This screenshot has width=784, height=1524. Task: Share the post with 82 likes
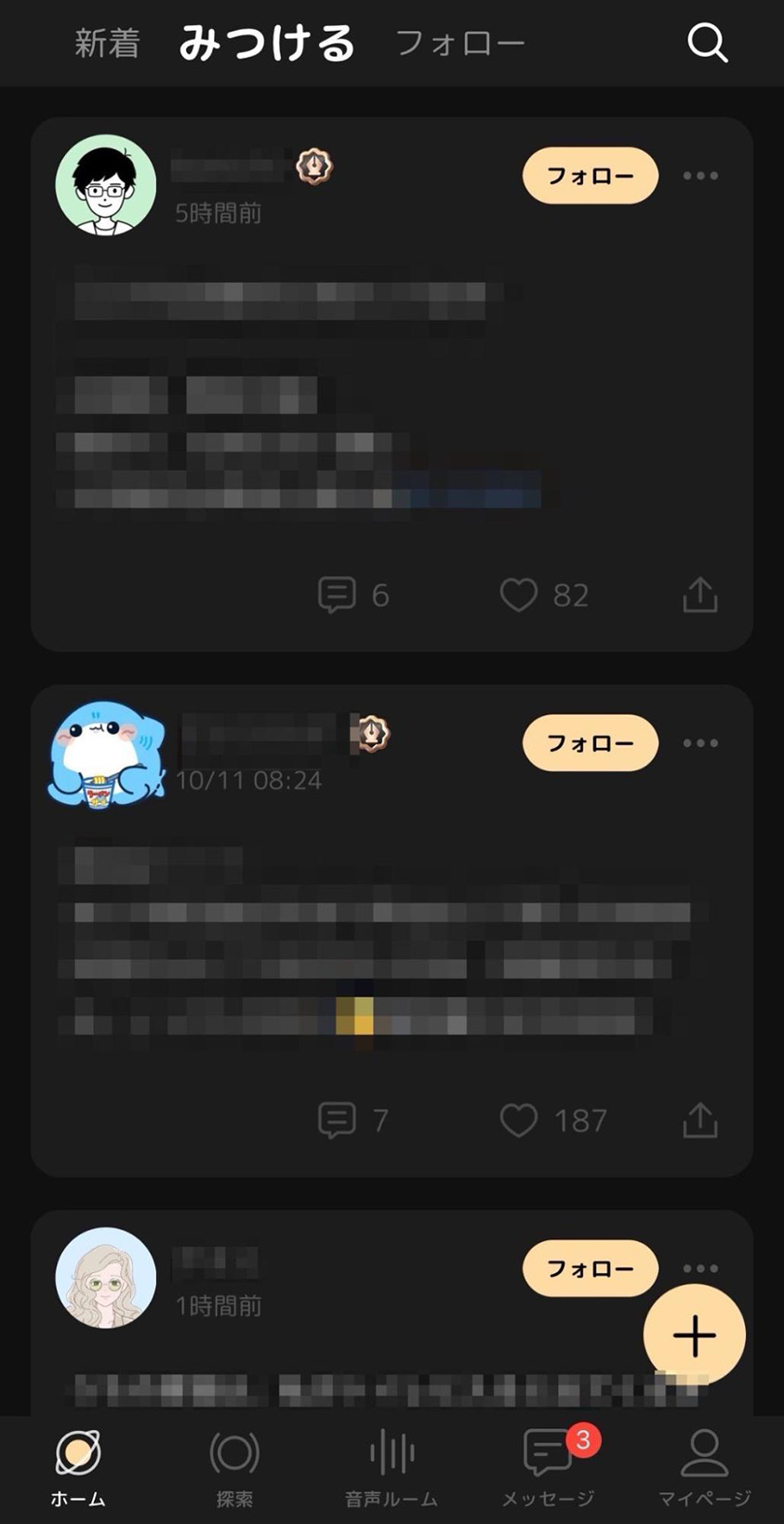point(699,595)
